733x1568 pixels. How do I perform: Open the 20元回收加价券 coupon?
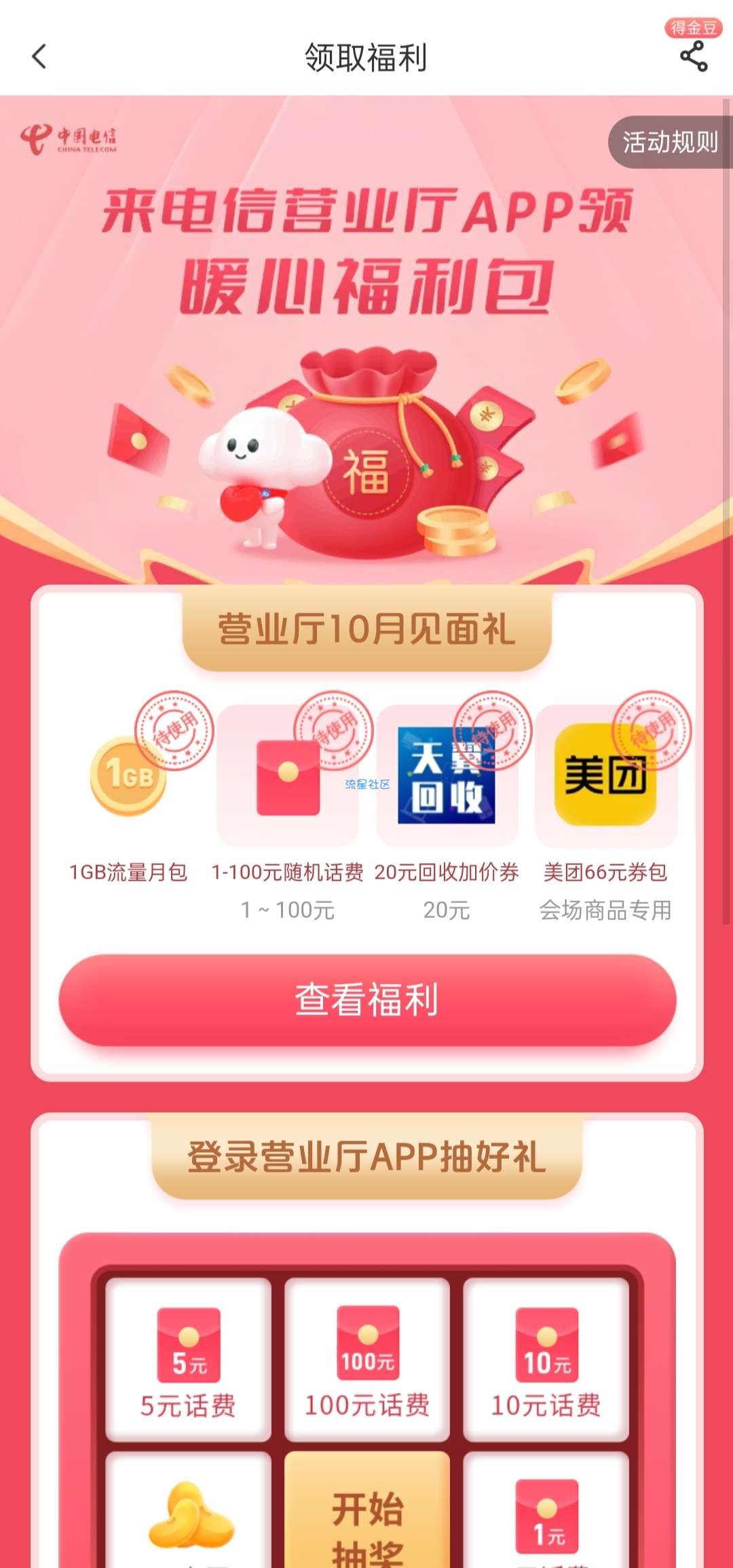tap(446, 777)
